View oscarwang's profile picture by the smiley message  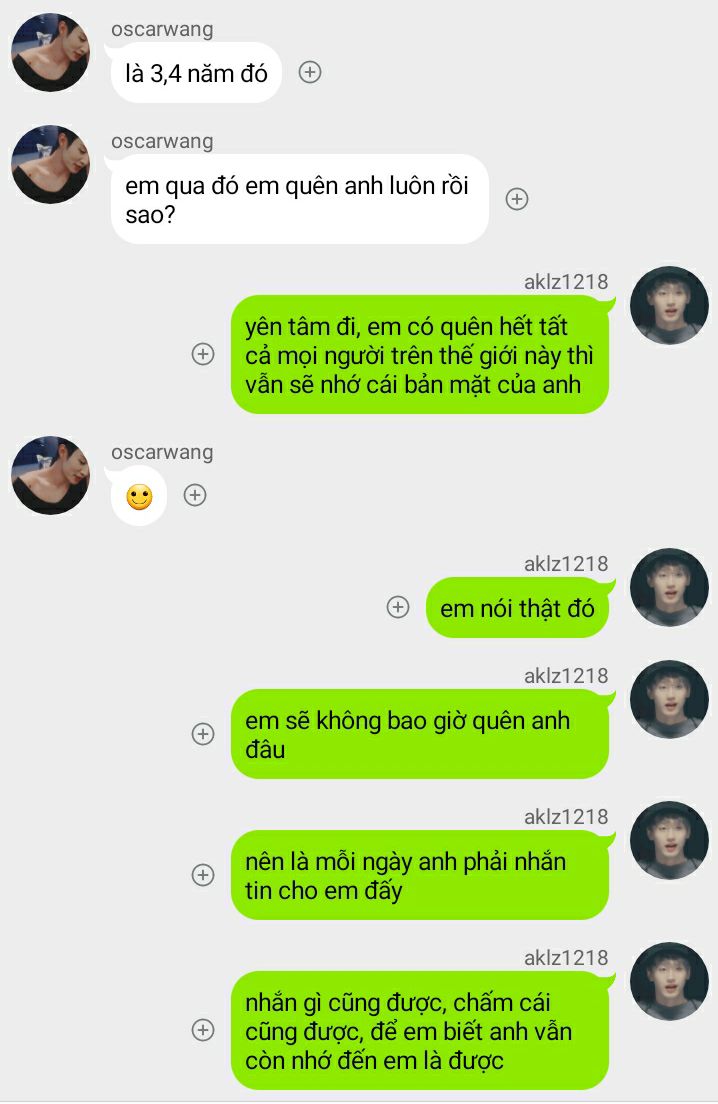(x=50, y=476)
